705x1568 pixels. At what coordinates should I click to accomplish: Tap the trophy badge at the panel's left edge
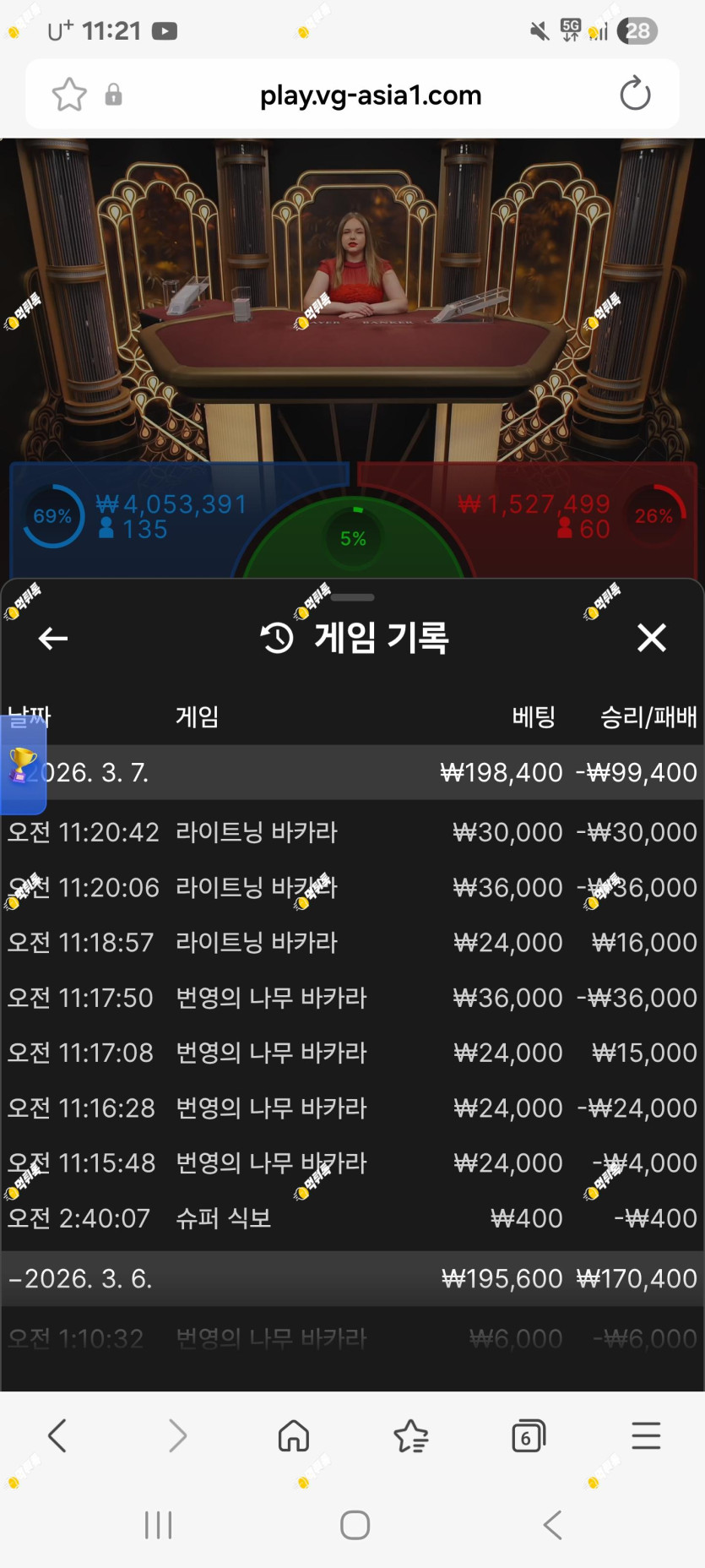(x=23, y=765)
